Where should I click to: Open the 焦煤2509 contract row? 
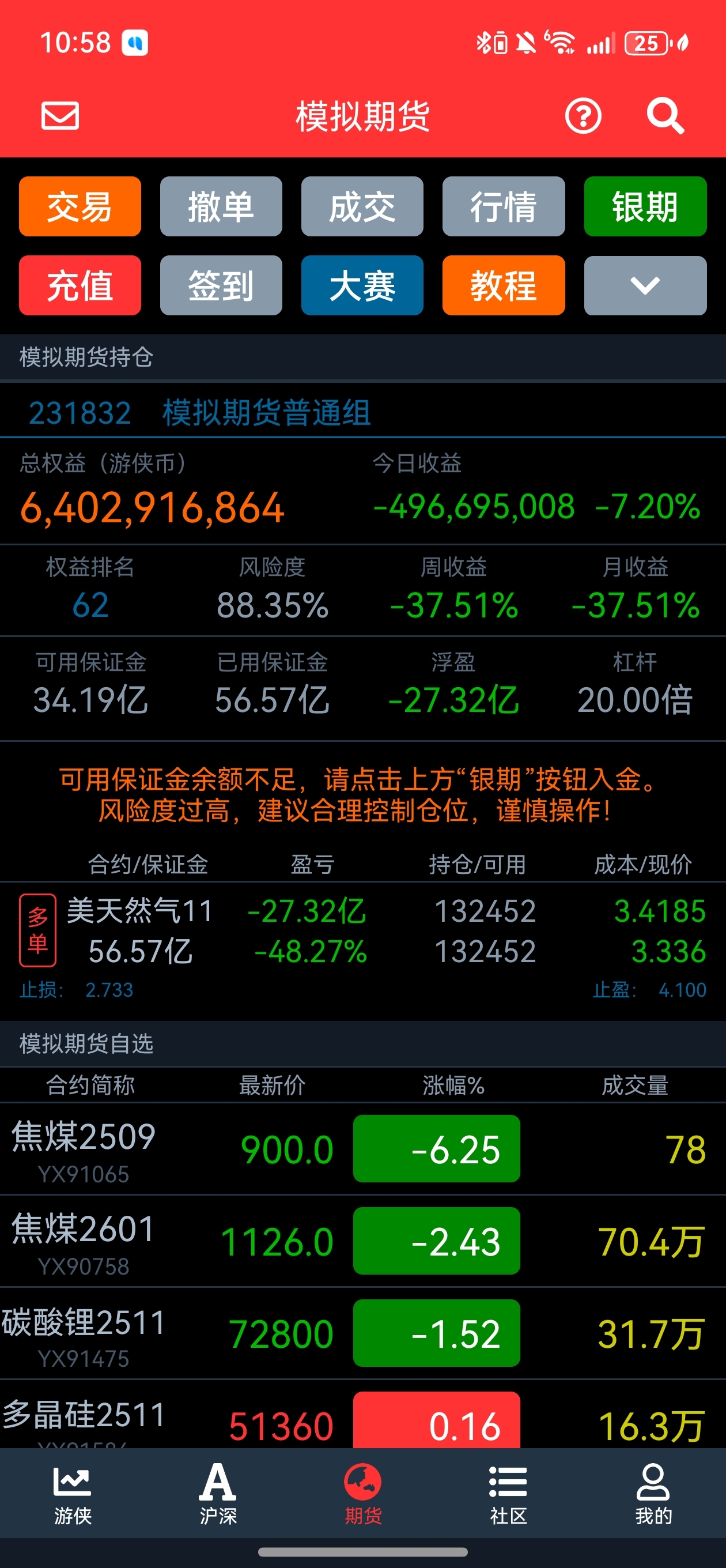(362, 1149)
